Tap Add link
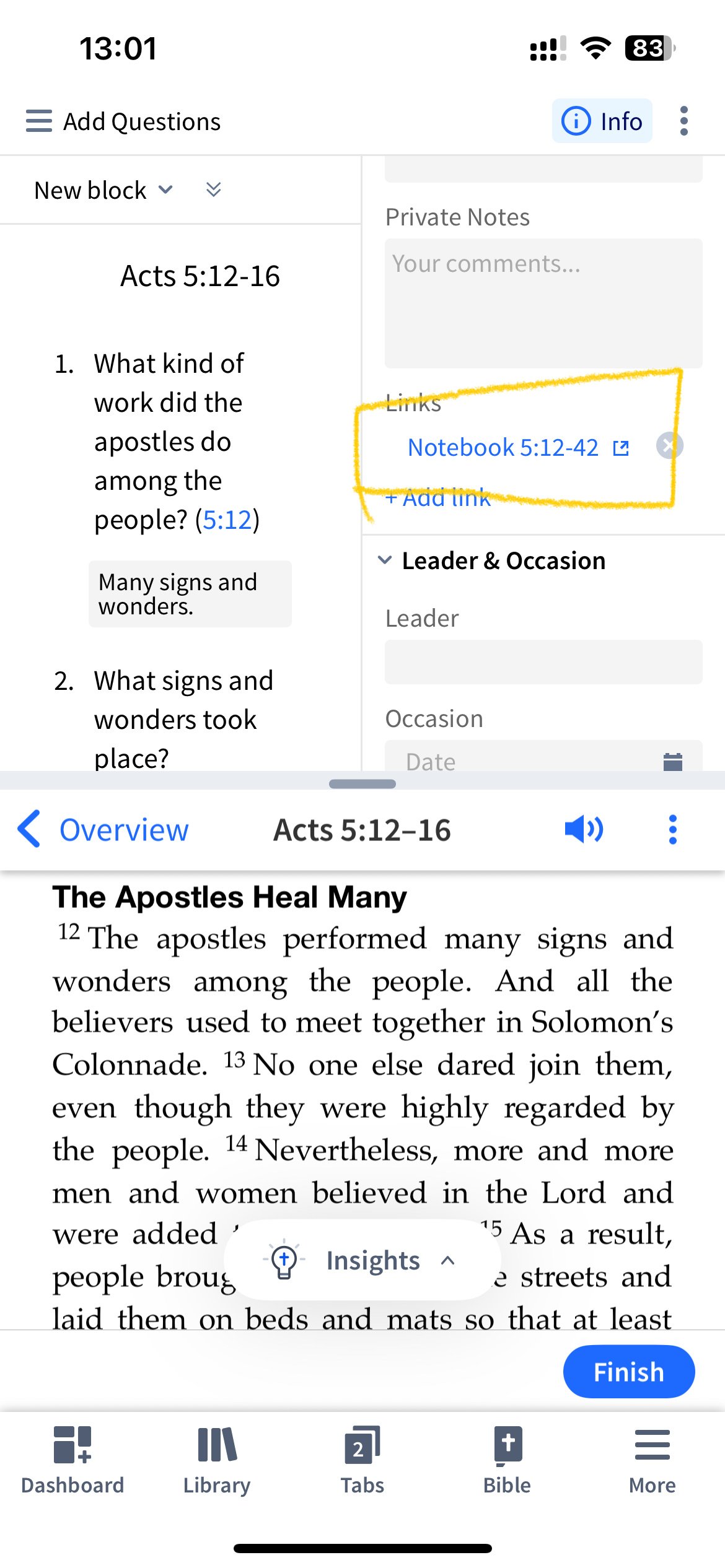The image size is (725, 1568). (x=438, y=498)
